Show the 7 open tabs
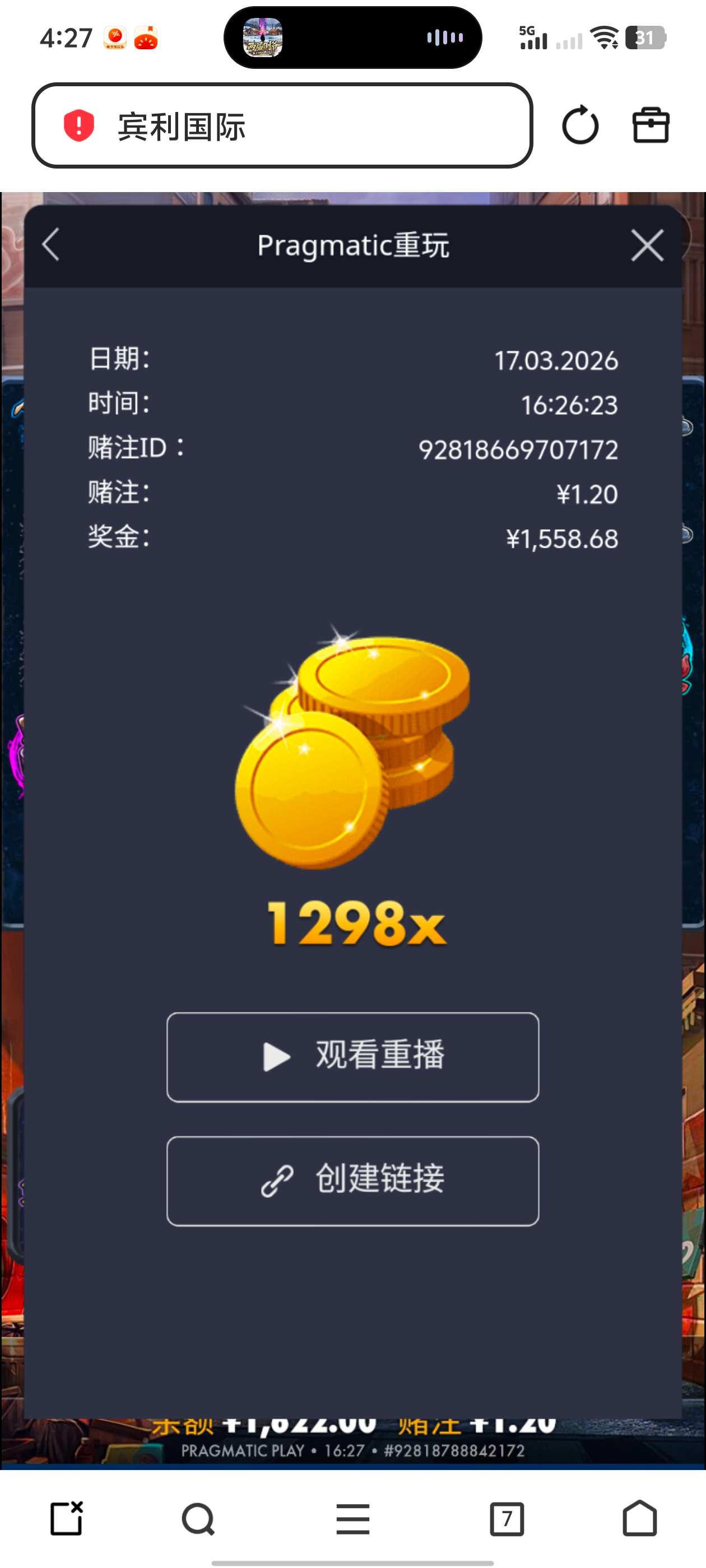Viewport: 706px width, 1568px height. click(x=506, y=1519)
